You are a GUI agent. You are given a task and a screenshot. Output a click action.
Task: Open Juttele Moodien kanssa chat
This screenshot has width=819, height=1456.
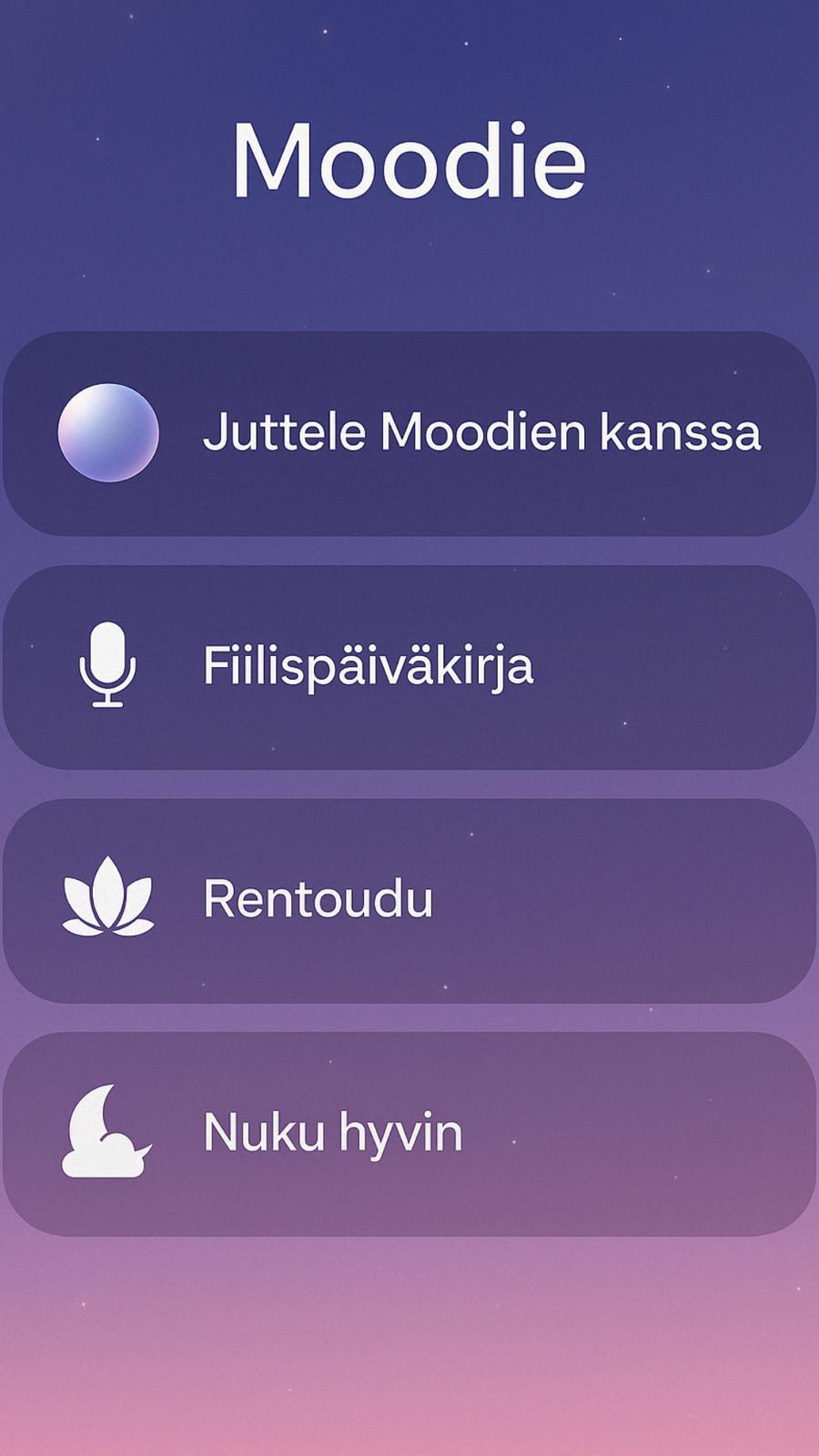[x=409, y=433]
